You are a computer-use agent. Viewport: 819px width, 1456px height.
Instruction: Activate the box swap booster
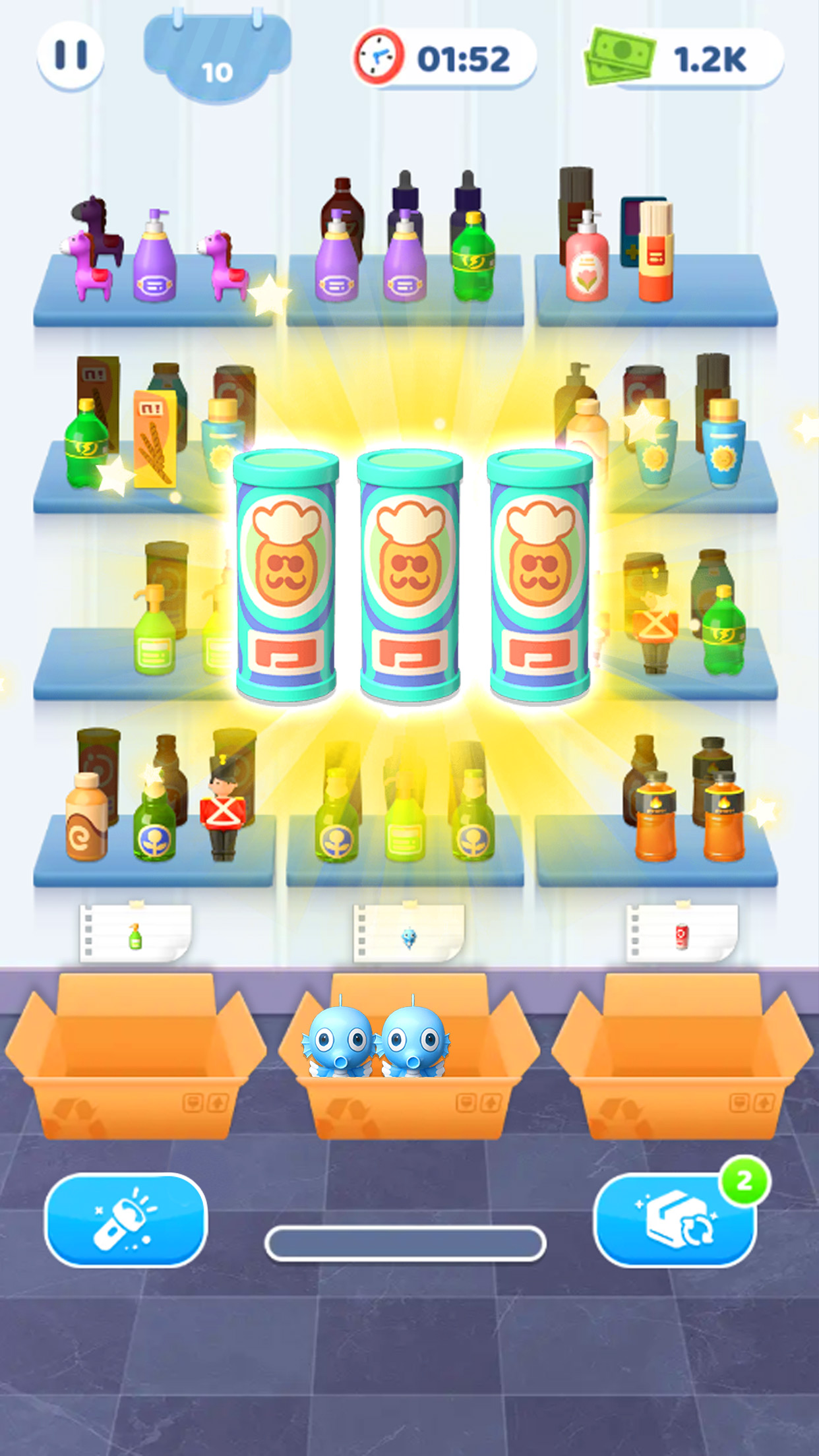pyautogui.click(x=676, y=1220)
